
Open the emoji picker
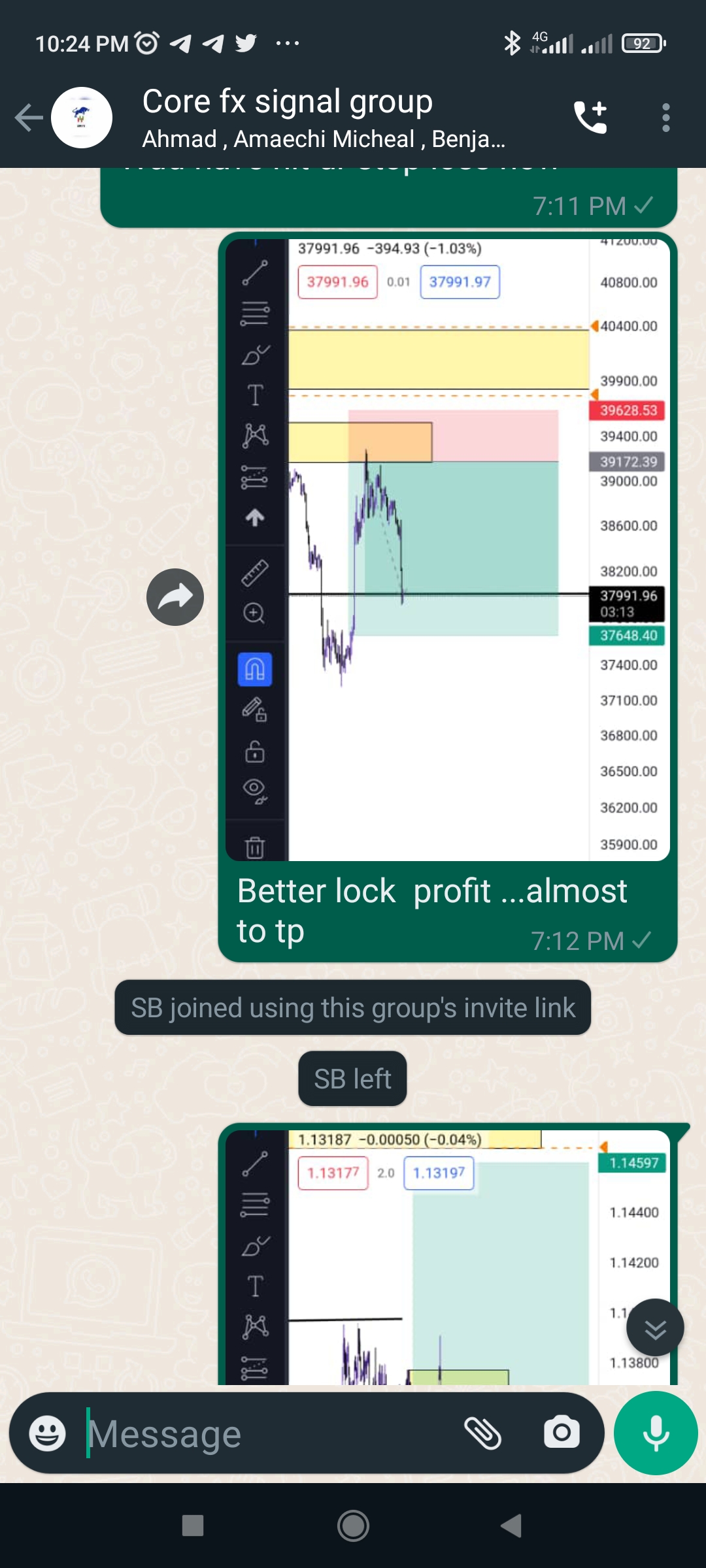click(47, 1433)
